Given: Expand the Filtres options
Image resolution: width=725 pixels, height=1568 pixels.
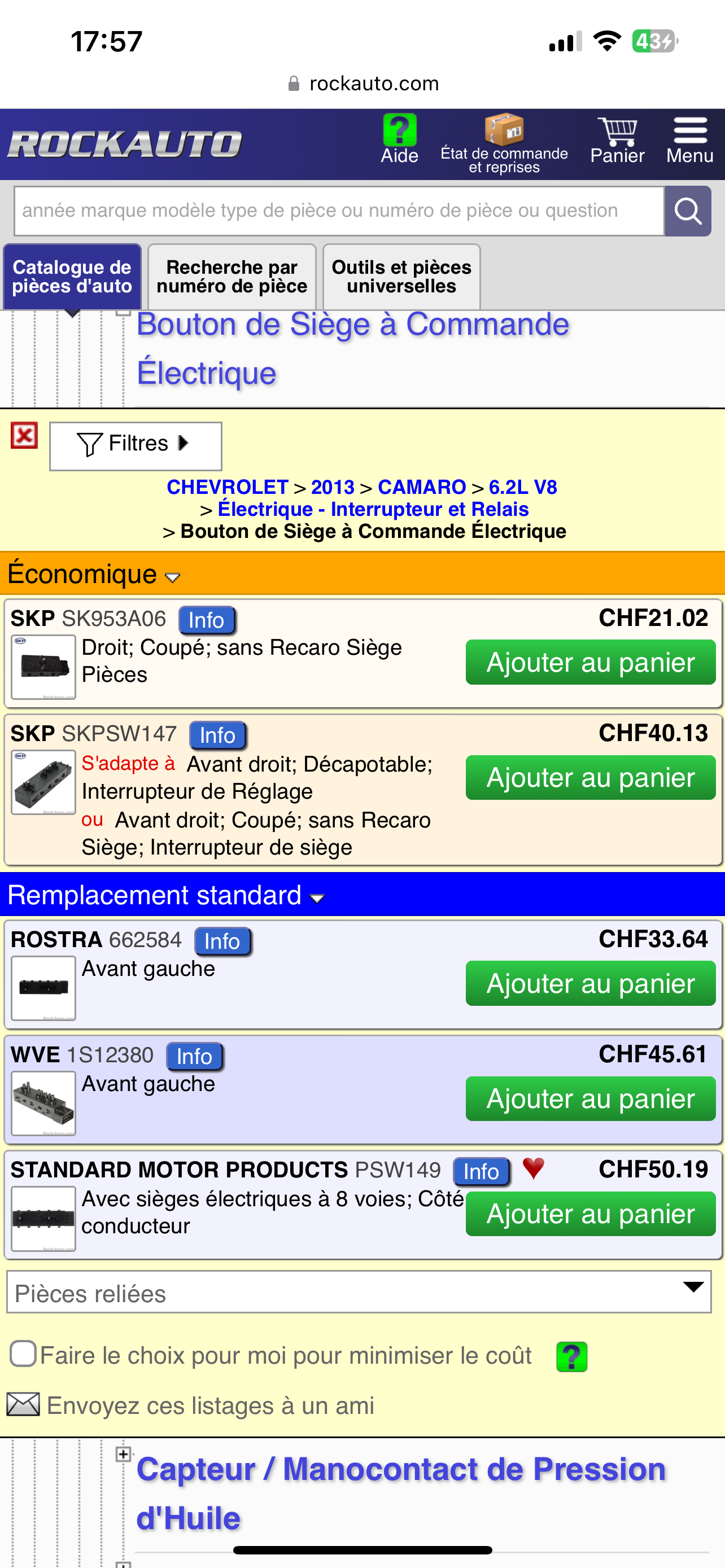Looking at the screenshot, I should 135,445.
